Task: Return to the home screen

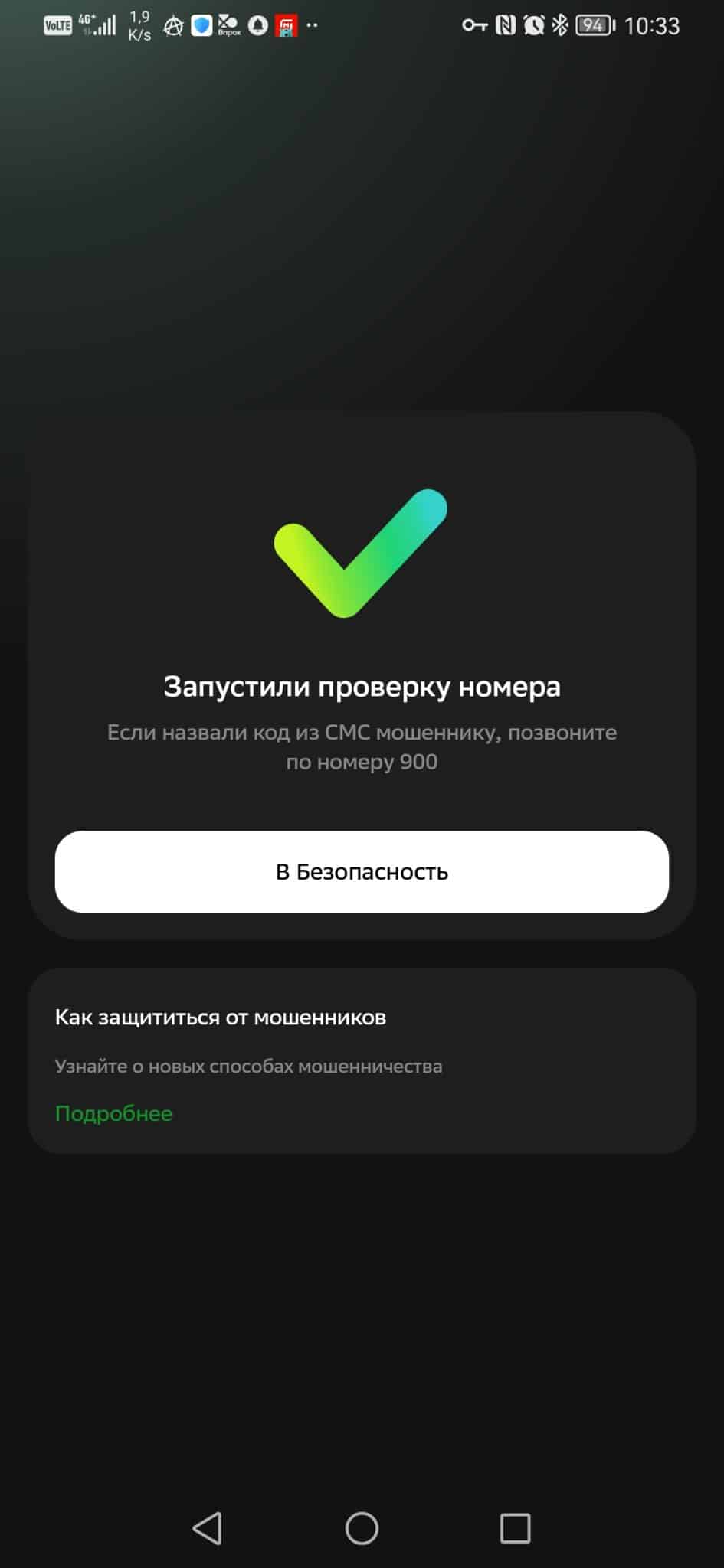Action: [x=362, y=1528]
